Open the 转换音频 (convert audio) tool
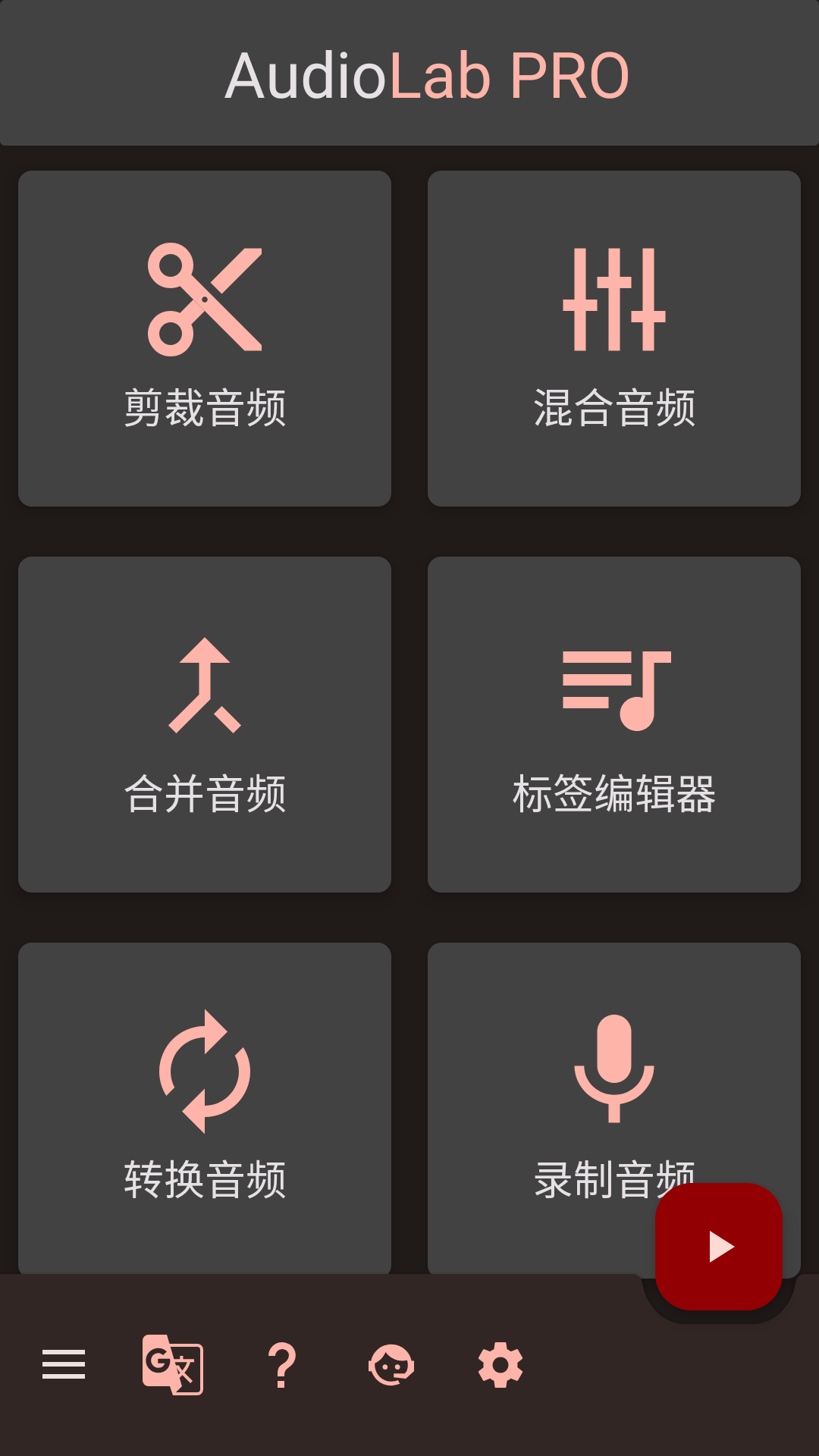Screen dimensions: 819x1456 (x=205, y=1107)
